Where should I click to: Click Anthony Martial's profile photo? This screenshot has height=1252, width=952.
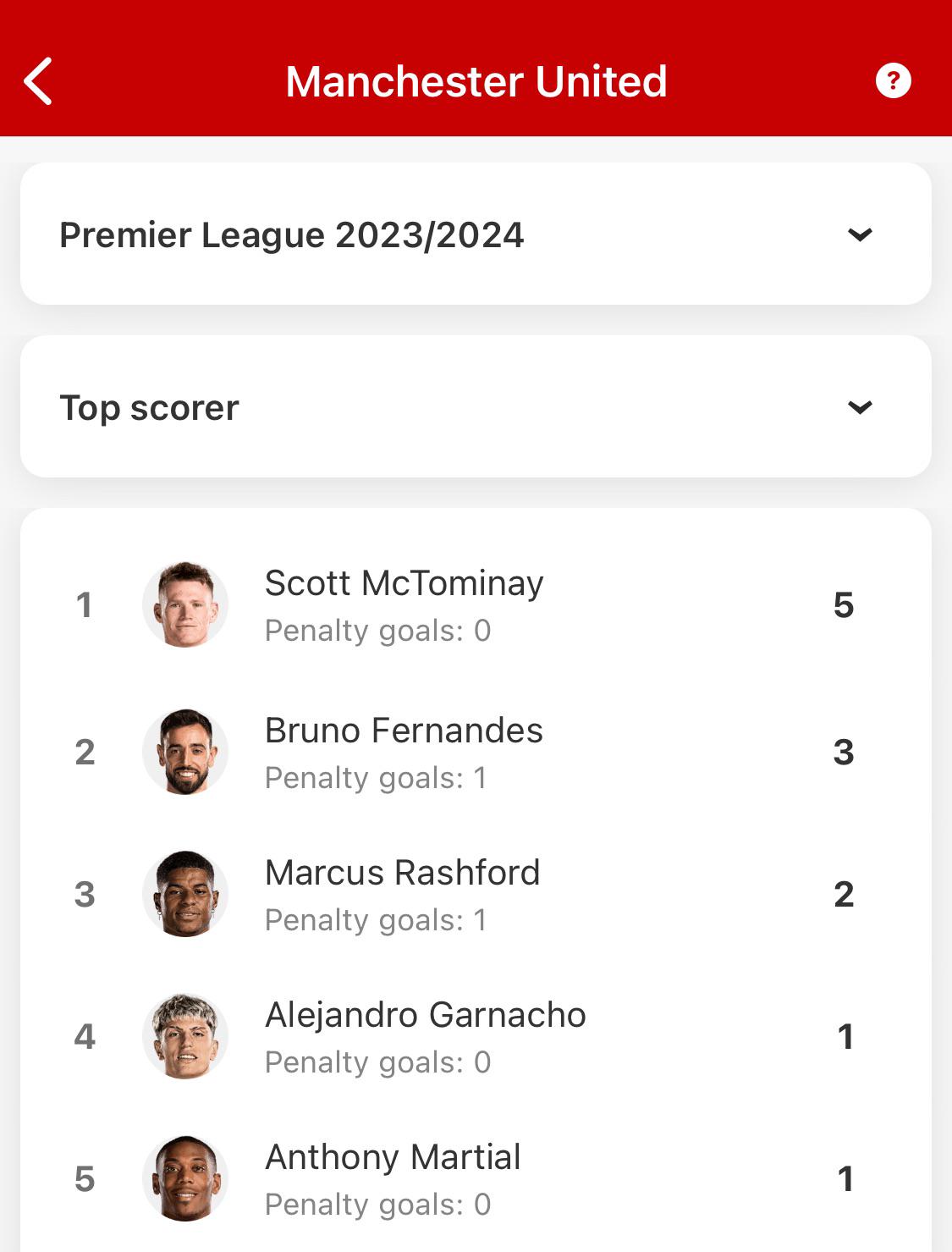(x=184, y=1177)
